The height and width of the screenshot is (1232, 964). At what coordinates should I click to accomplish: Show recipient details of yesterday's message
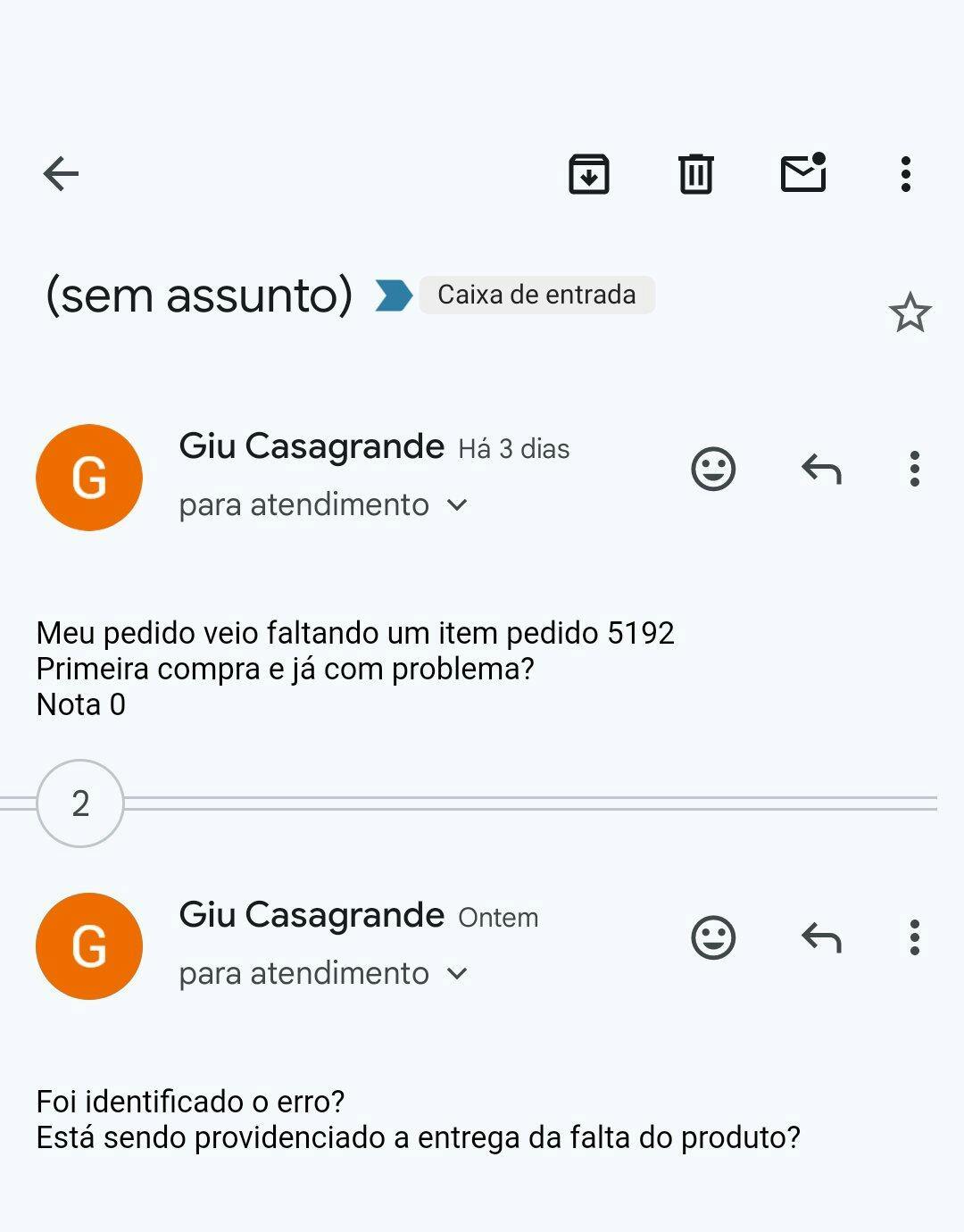click(457, 974)
